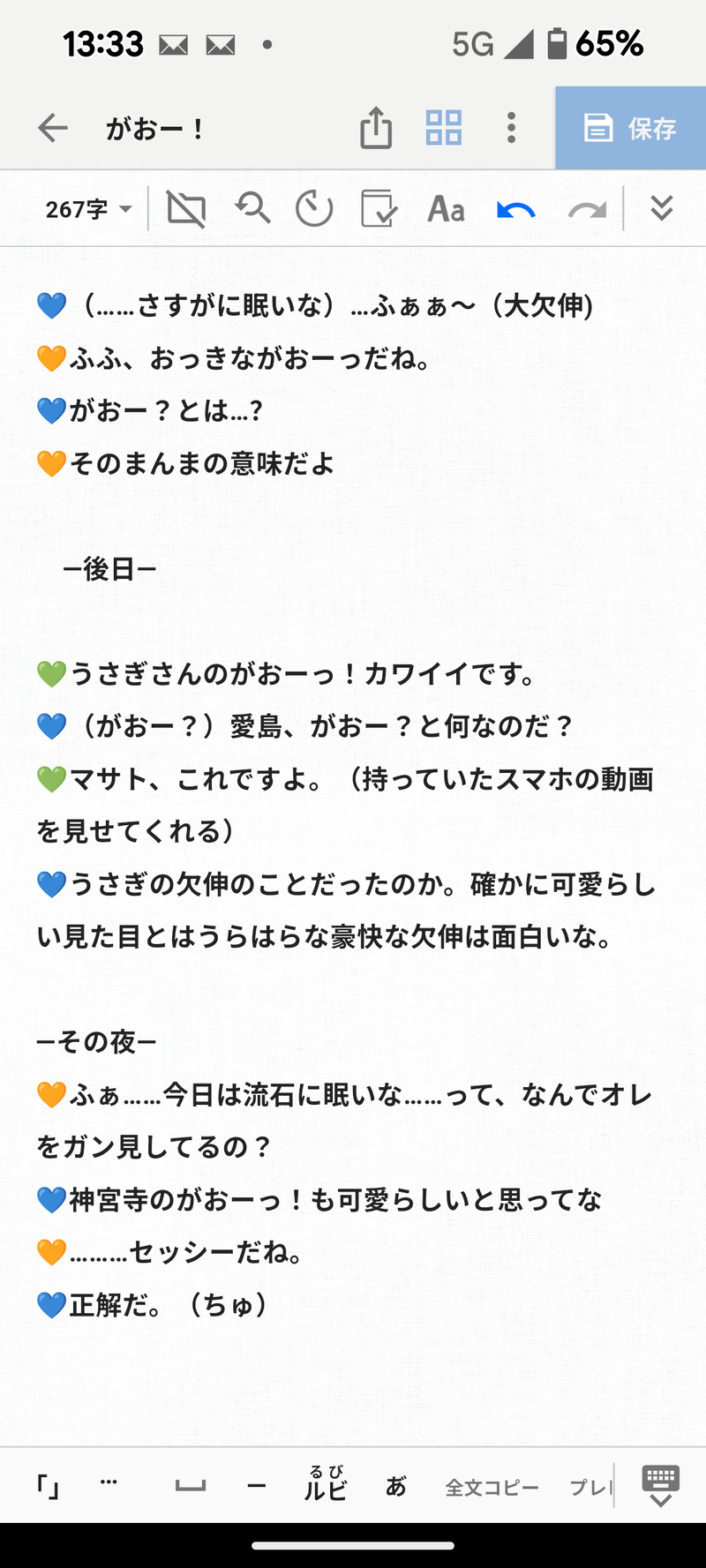The image size is (706, 1568).
Task: Tap the crossed-out screen icon
Action: (186, 210)
